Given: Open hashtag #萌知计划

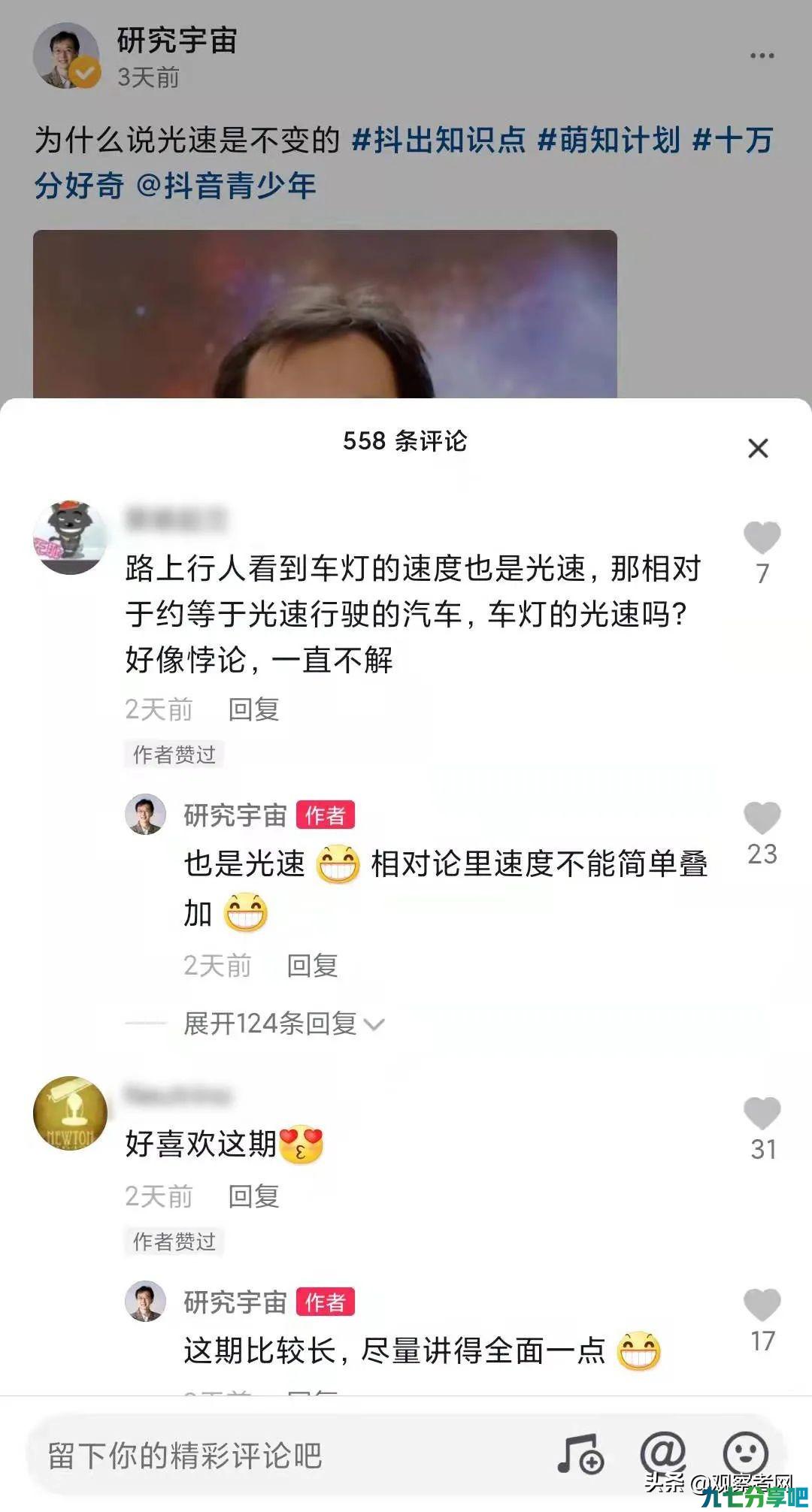Looking at the screenshot, I should (x=609, y=141).
